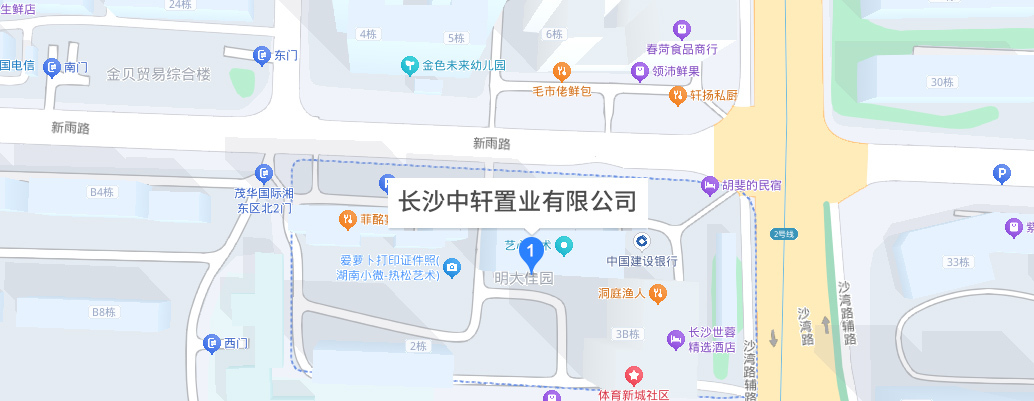Open the 金色未来幼儿园 map marker
The width and height of the screenshot is (1034, 401).
409,66
